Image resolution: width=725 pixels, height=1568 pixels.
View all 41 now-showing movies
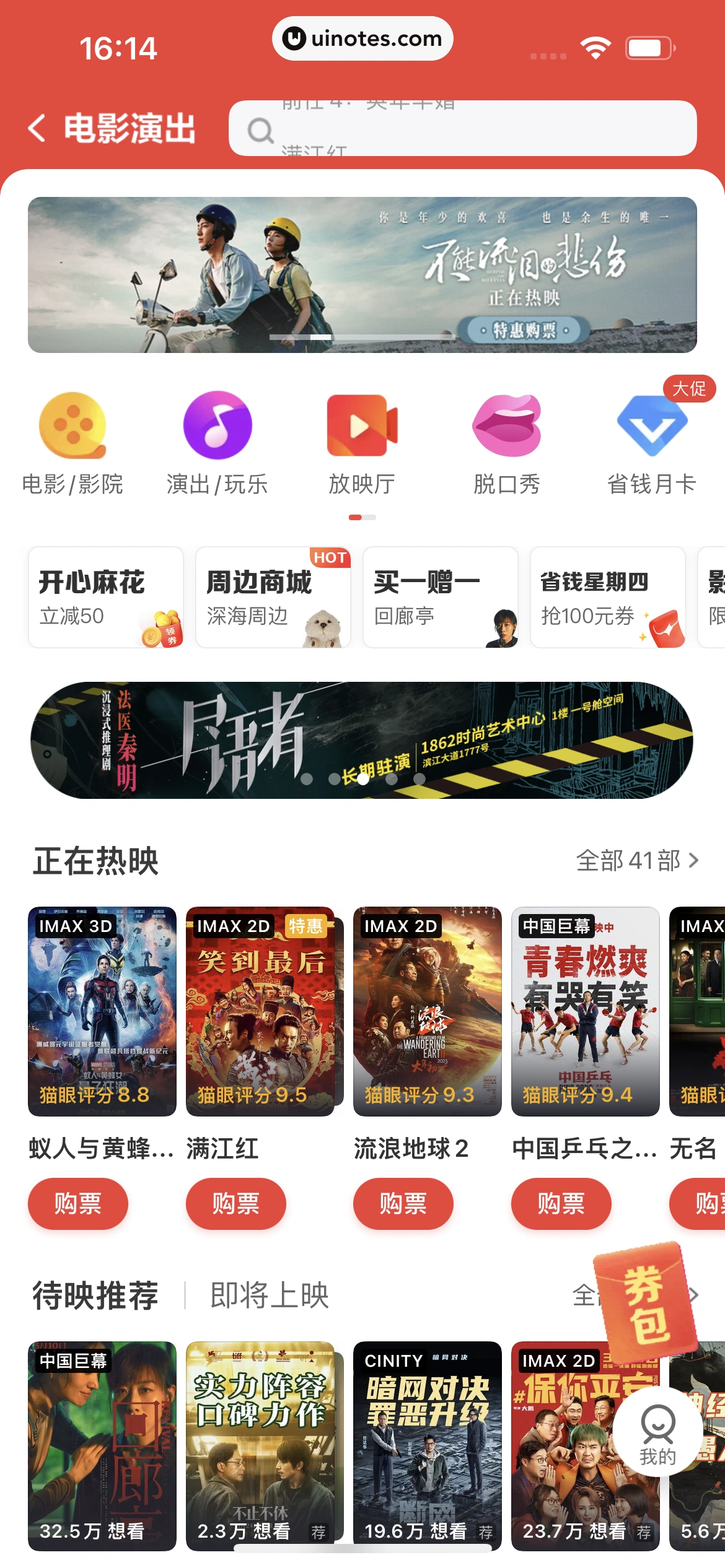tap(637, 860)
